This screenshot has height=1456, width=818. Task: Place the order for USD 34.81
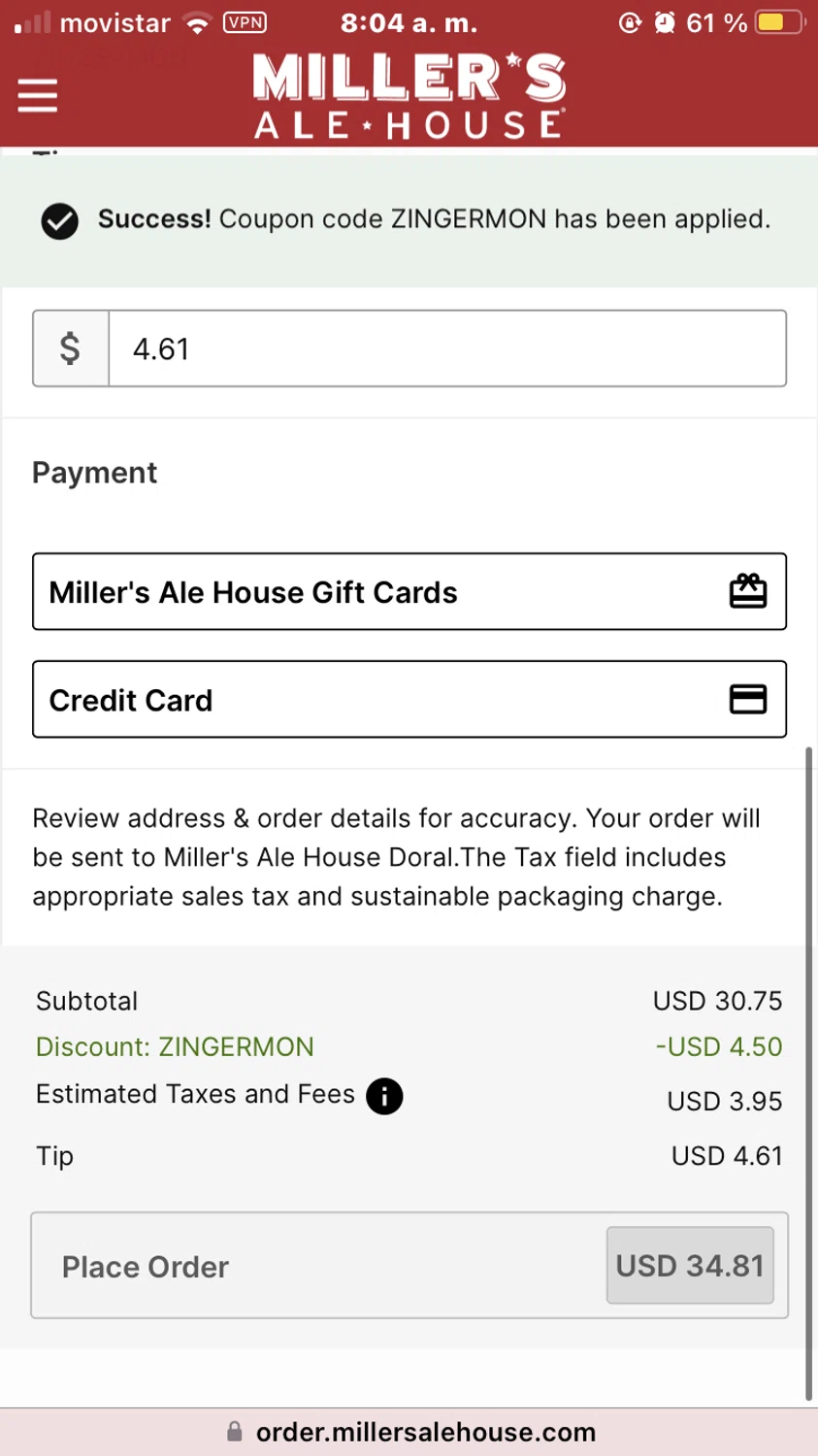click(x=409, y=1266)
